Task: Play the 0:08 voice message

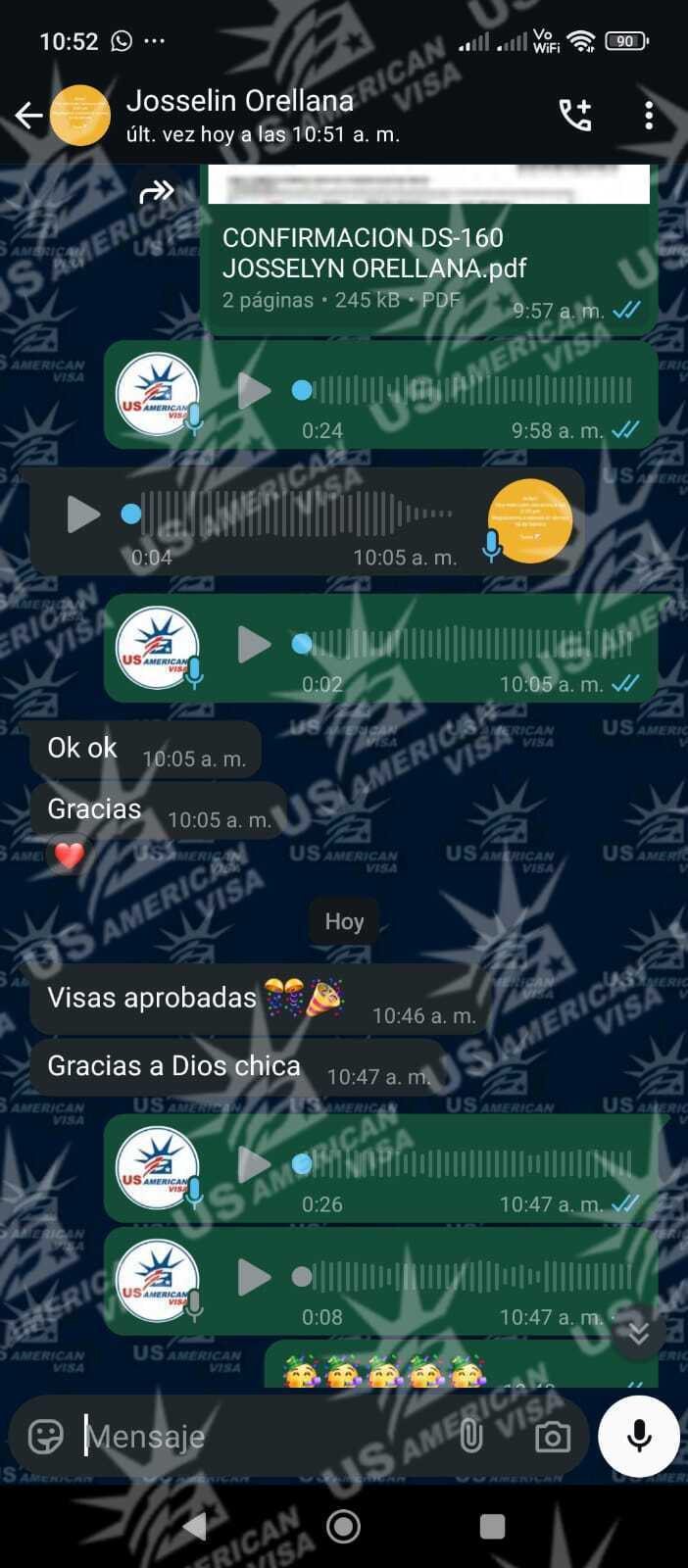Action: 255,1277
